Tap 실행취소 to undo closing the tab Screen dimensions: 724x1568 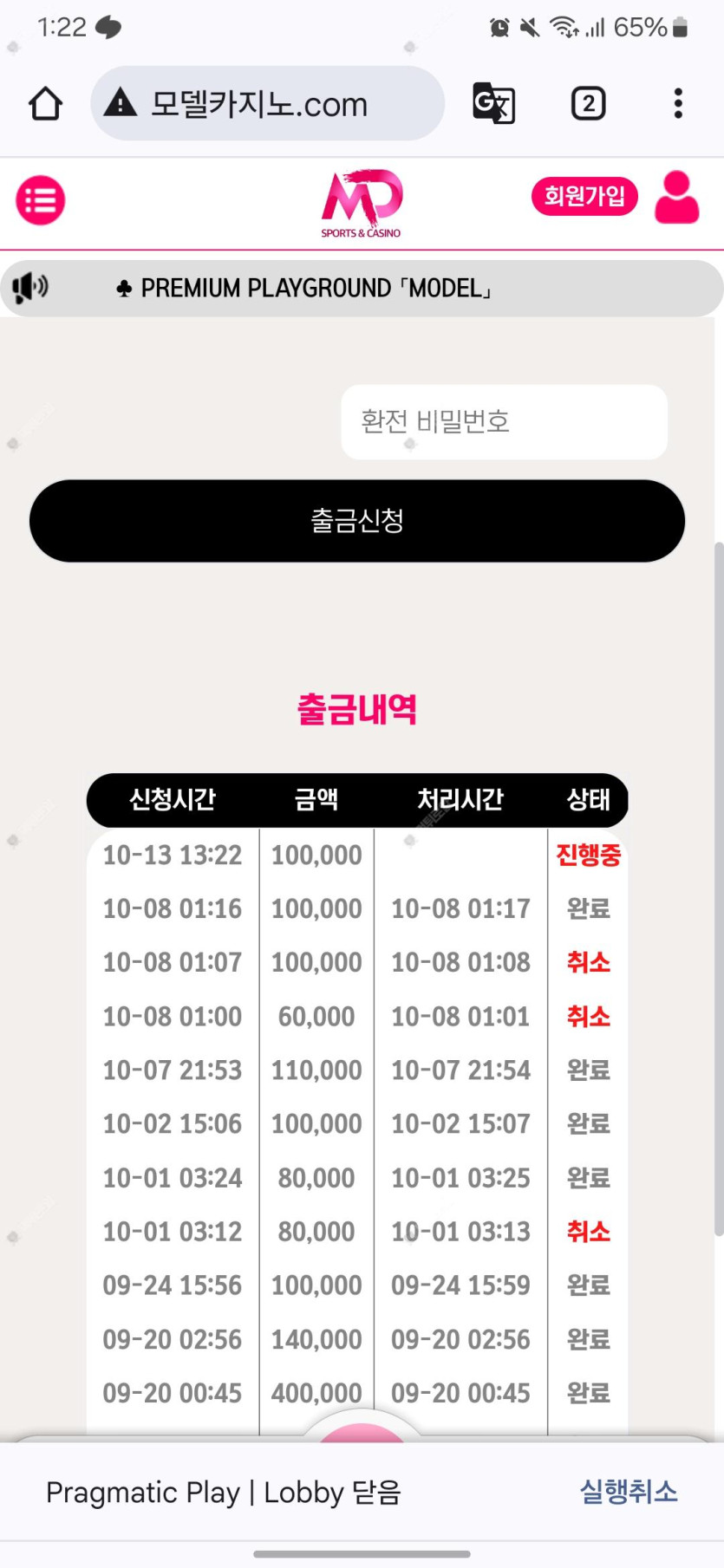pyautogui.click(x=629, y=1492)
